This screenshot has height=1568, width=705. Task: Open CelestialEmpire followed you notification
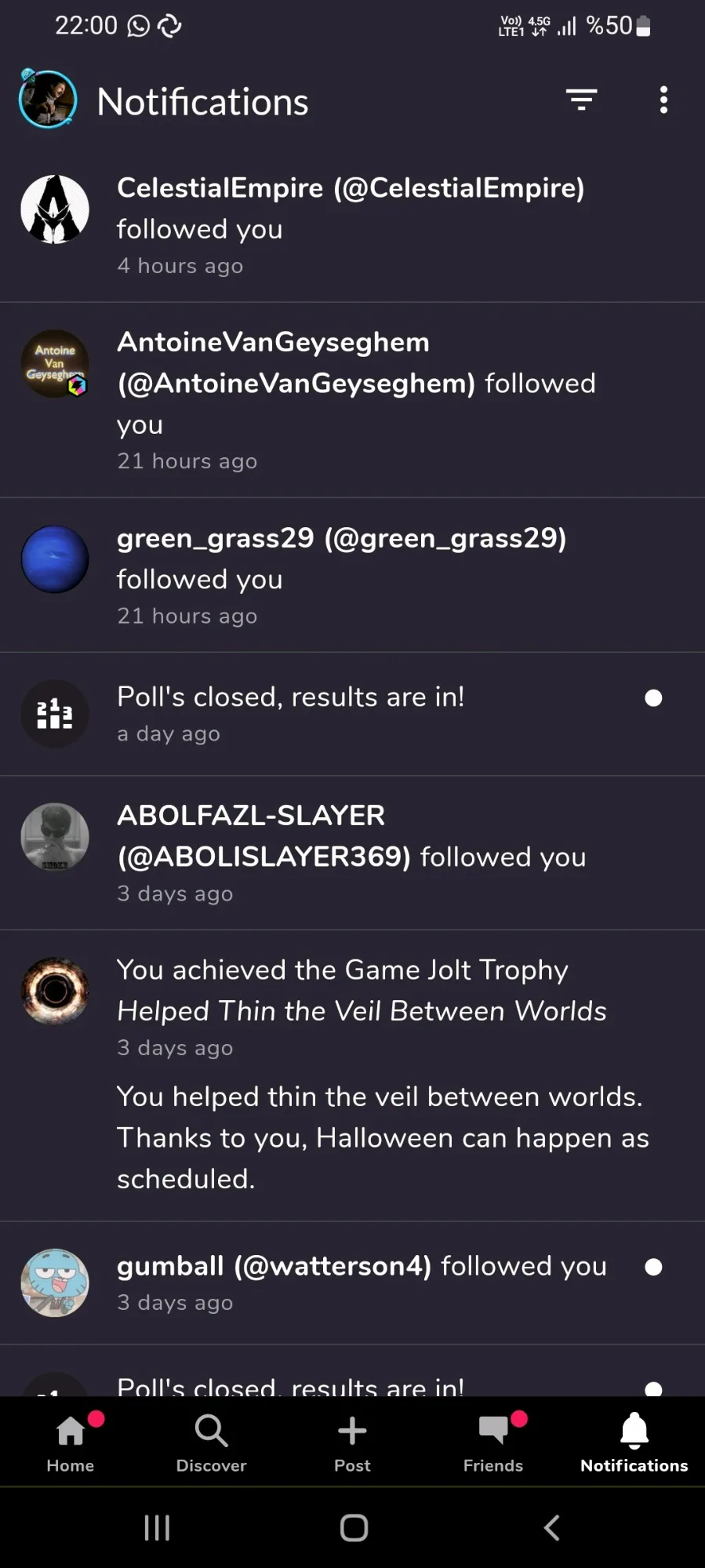point(351,225)
